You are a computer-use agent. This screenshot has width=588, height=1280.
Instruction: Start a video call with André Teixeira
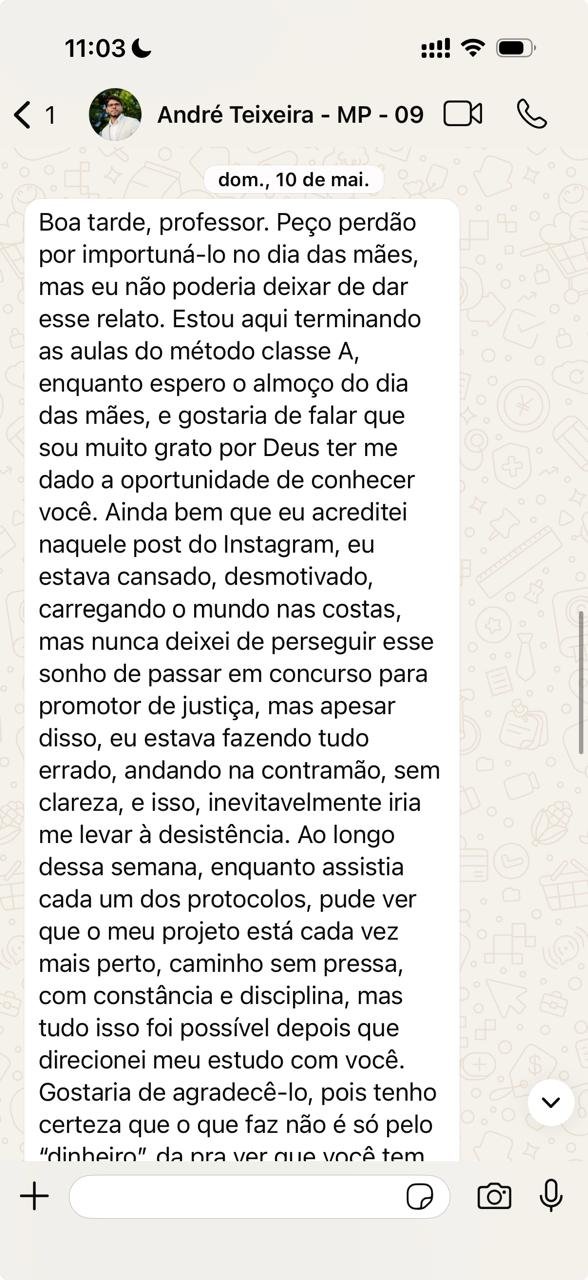tap(463, 114)
